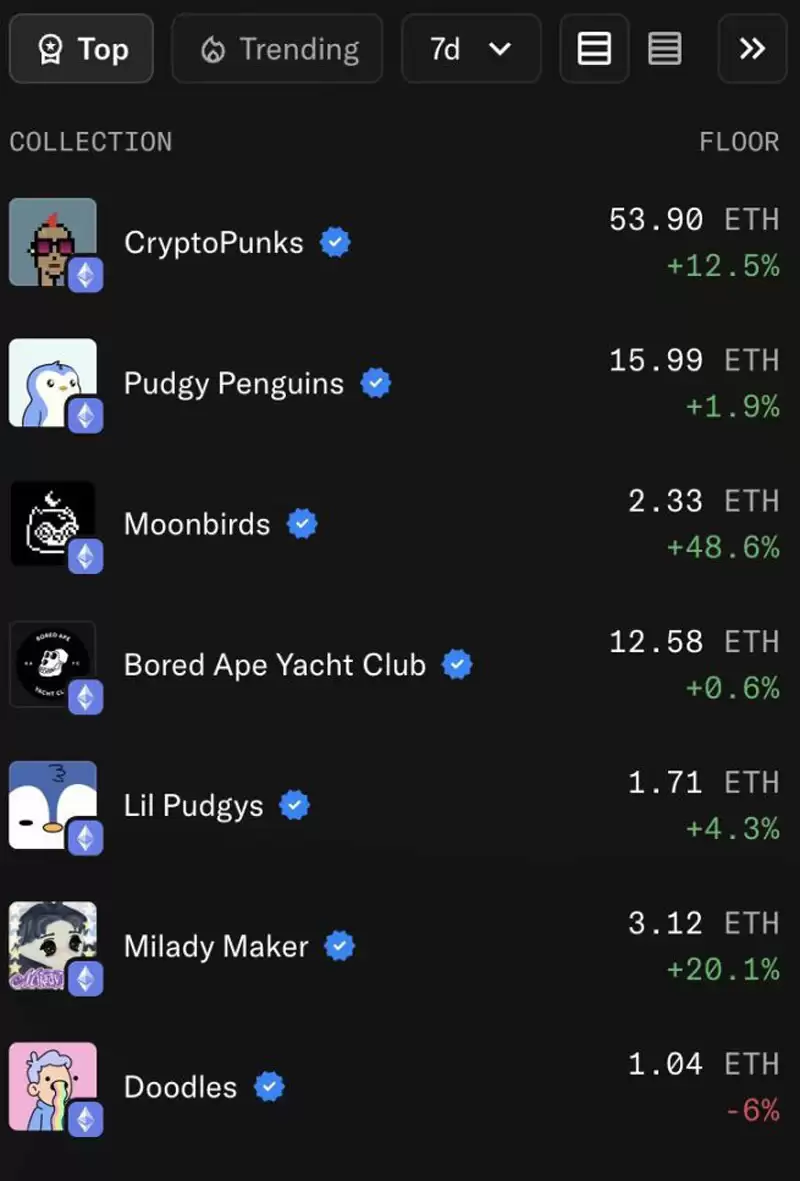800x1181 pixels.
Task: Switch to the Trending tab
Action: click(x=277, y=49)
